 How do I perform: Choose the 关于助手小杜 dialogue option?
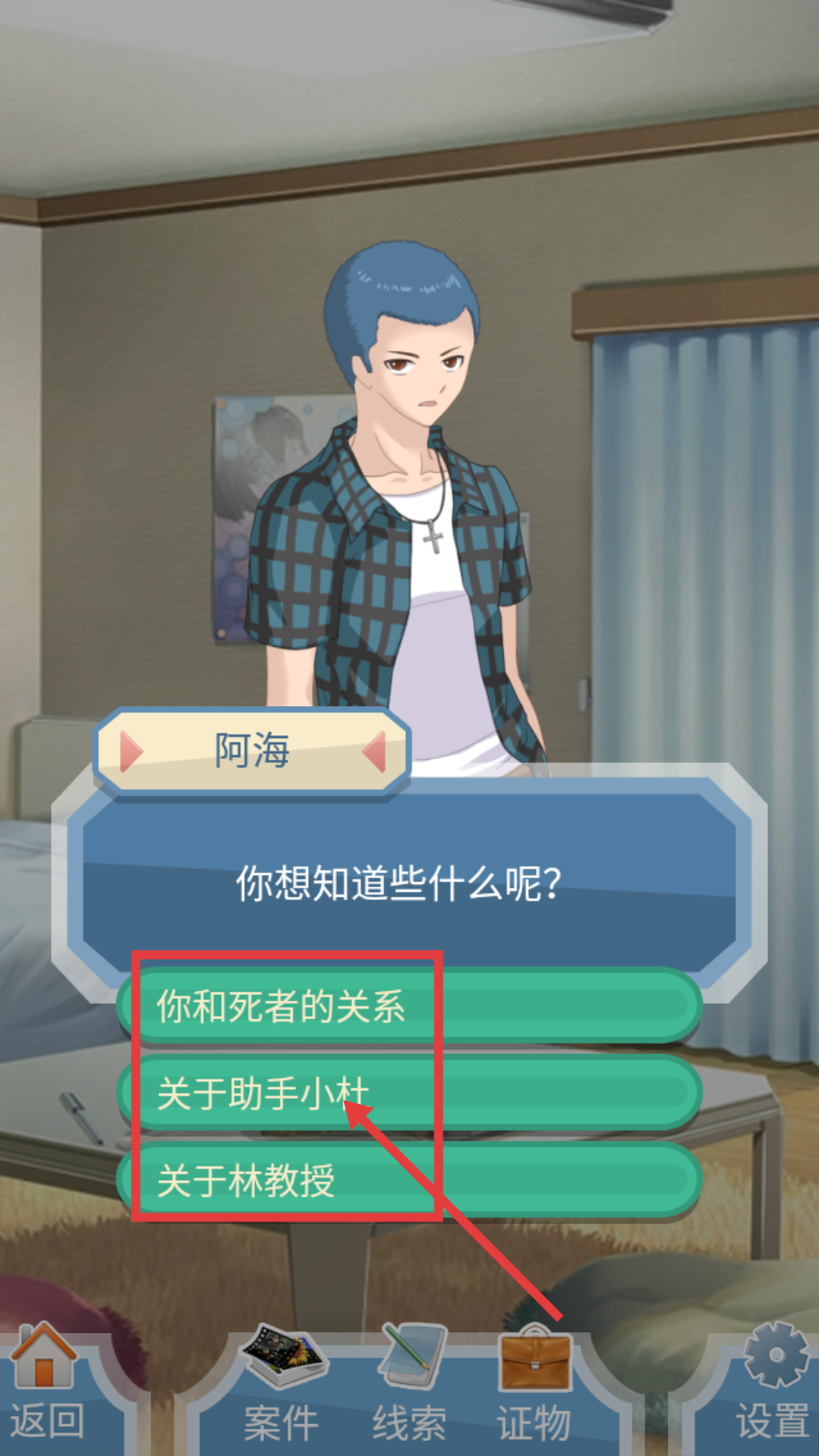click(x=409, y=1093)
